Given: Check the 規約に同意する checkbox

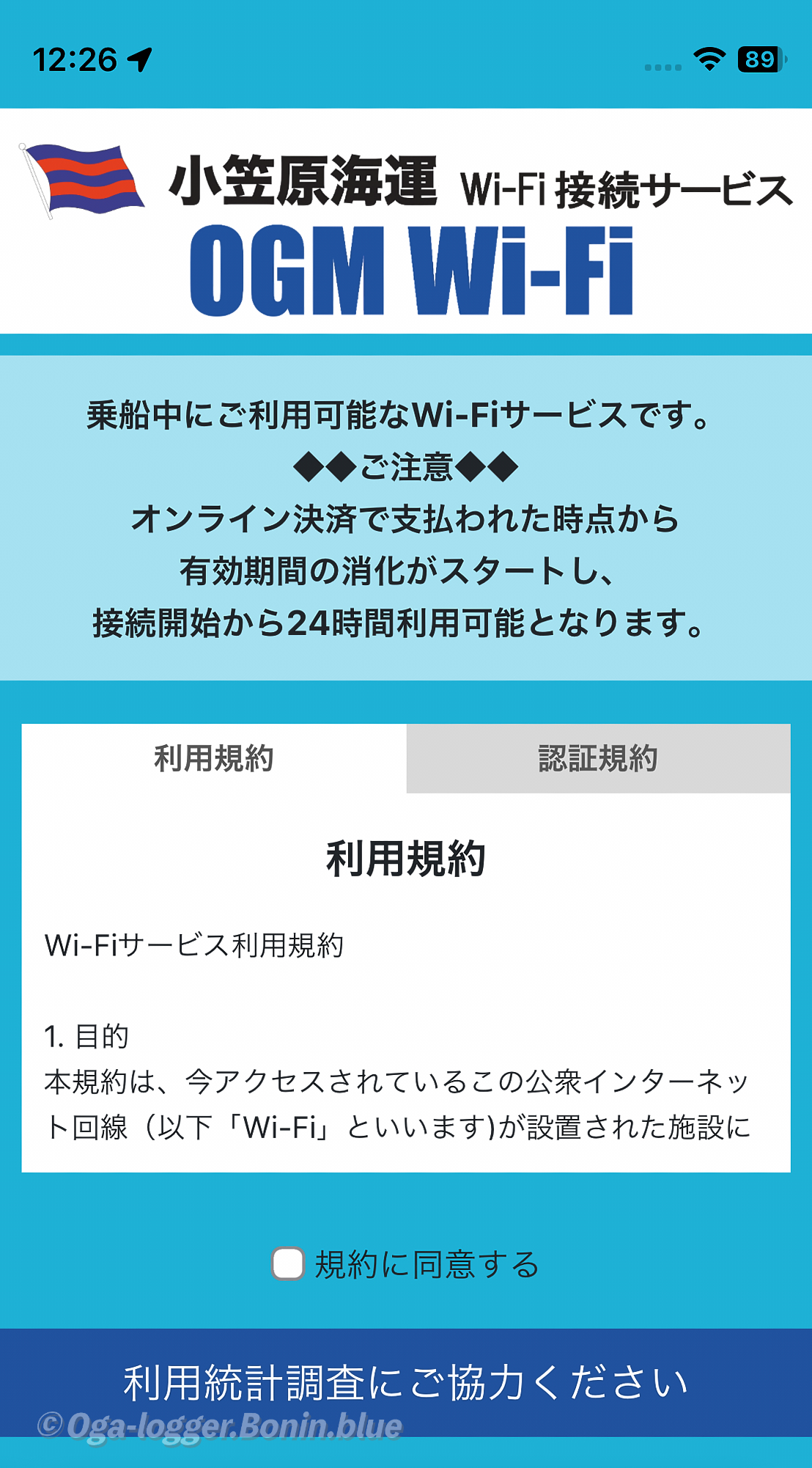Looking at the screenshot, I should pos(288,1263).
